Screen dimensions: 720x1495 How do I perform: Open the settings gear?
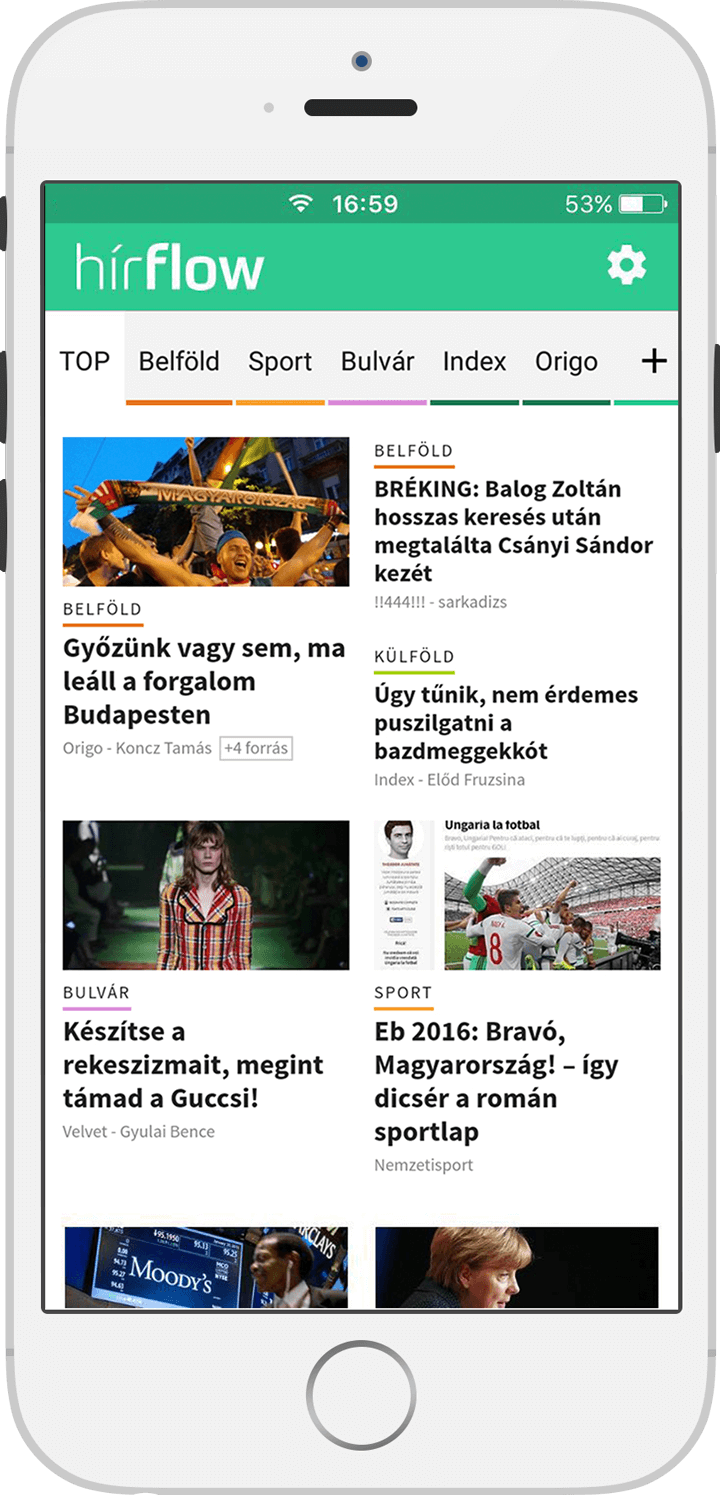tap(627, 266)
